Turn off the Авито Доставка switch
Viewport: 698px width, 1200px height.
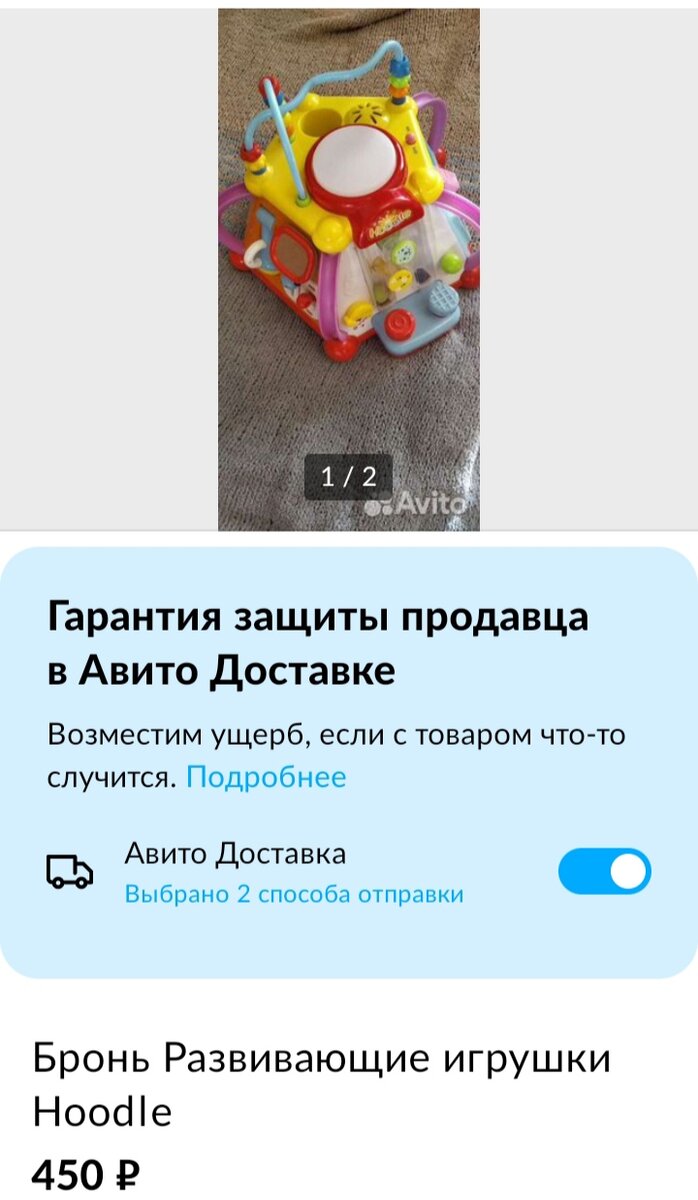click(604, 871)
